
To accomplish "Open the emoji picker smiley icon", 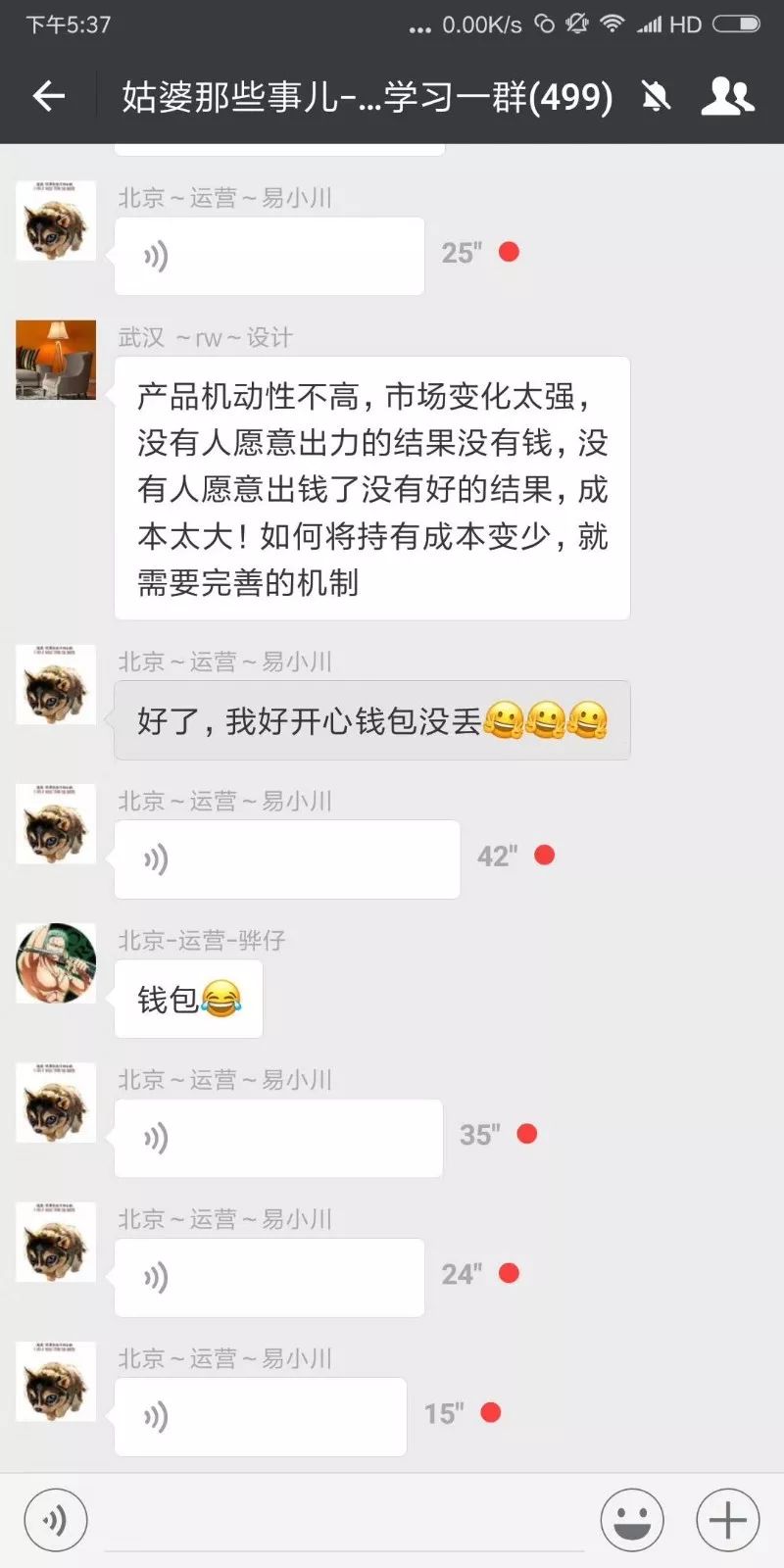I will tap(632, 1518).
